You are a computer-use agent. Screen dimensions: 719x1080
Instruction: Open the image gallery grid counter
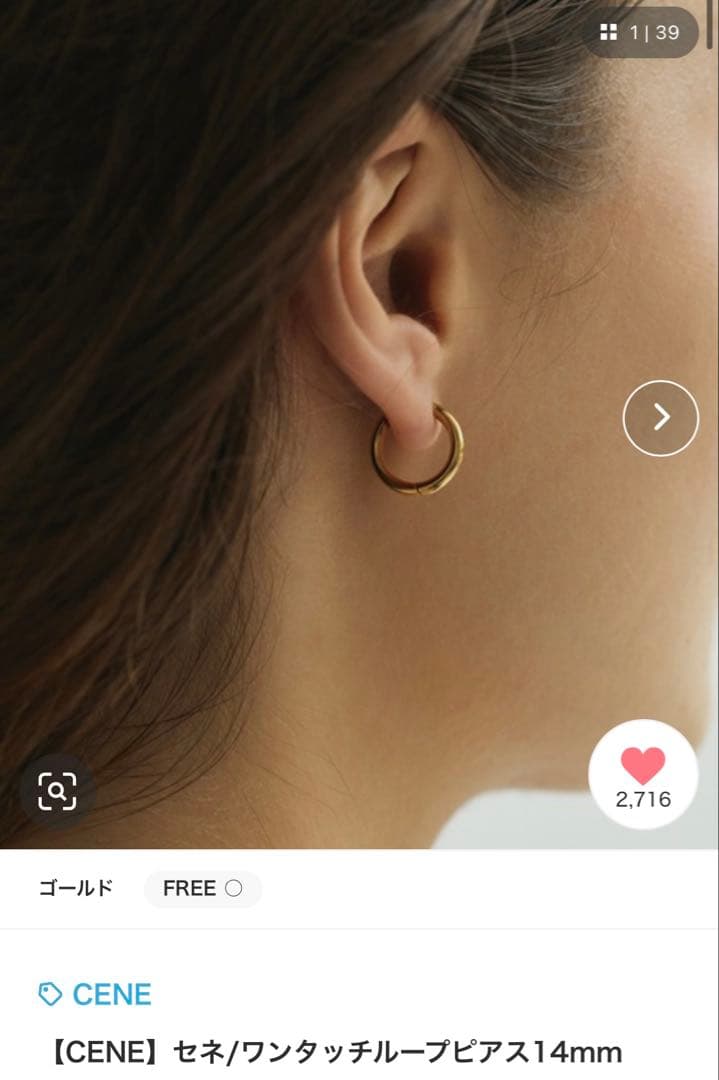point(640,32)
